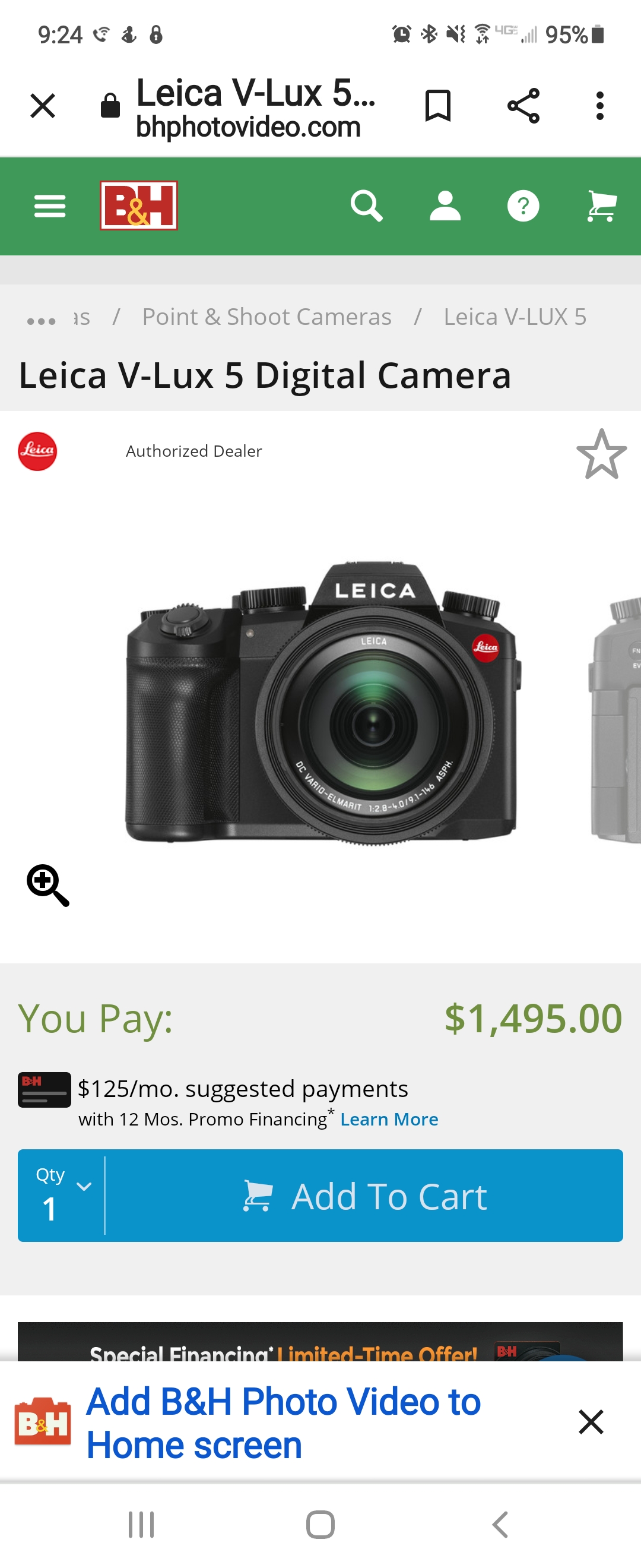Dismiss the Add to Home screen banner
The image size is (641, 1568).
[x=591, y=1422]
